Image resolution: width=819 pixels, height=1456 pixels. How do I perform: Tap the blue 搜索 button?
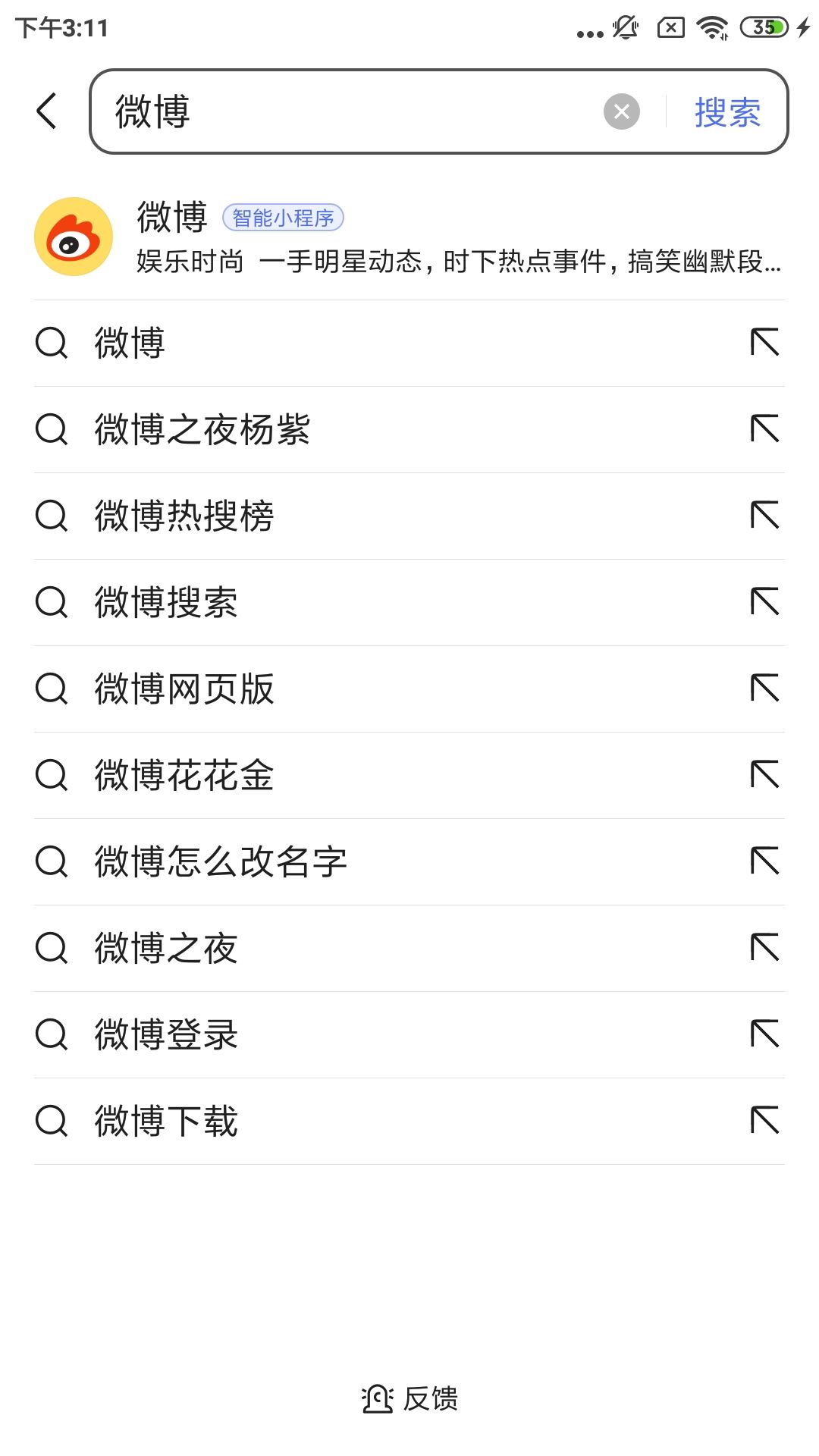point(727,112)
